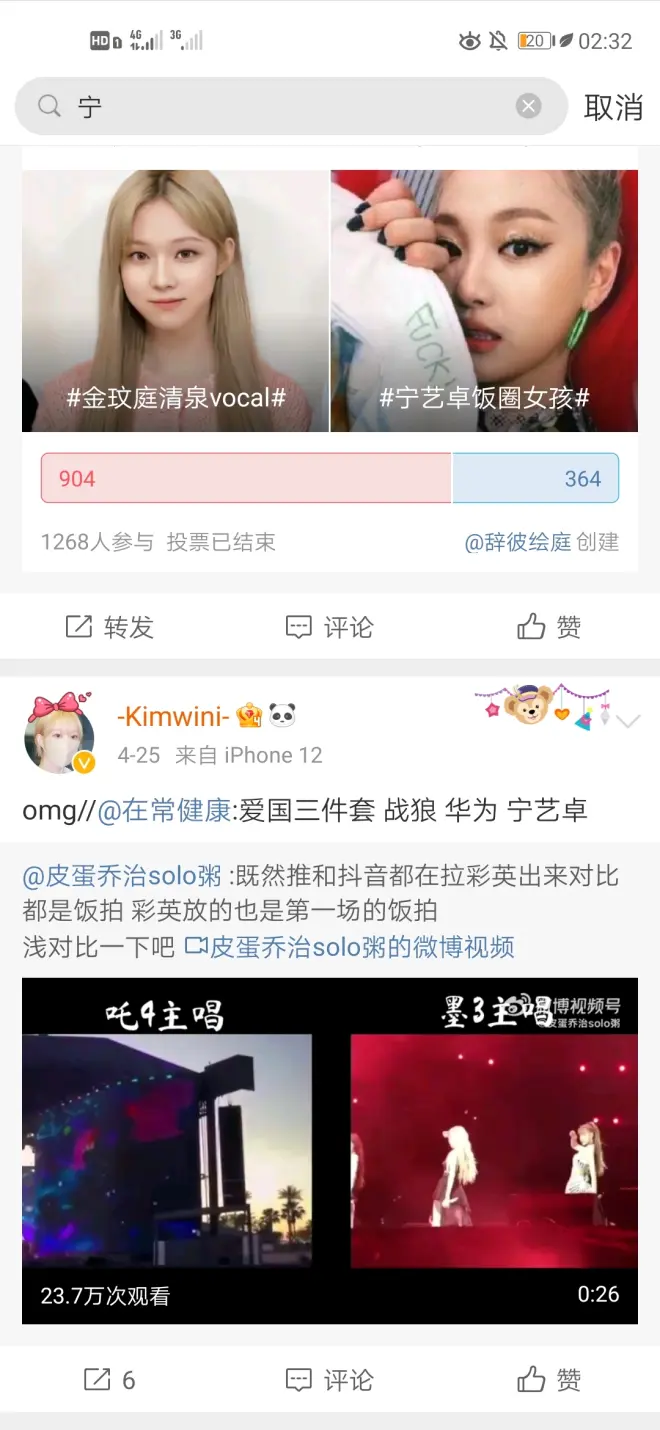Like the poll post
Viewport: 660px width, 1430px height.
click(549, 627)
